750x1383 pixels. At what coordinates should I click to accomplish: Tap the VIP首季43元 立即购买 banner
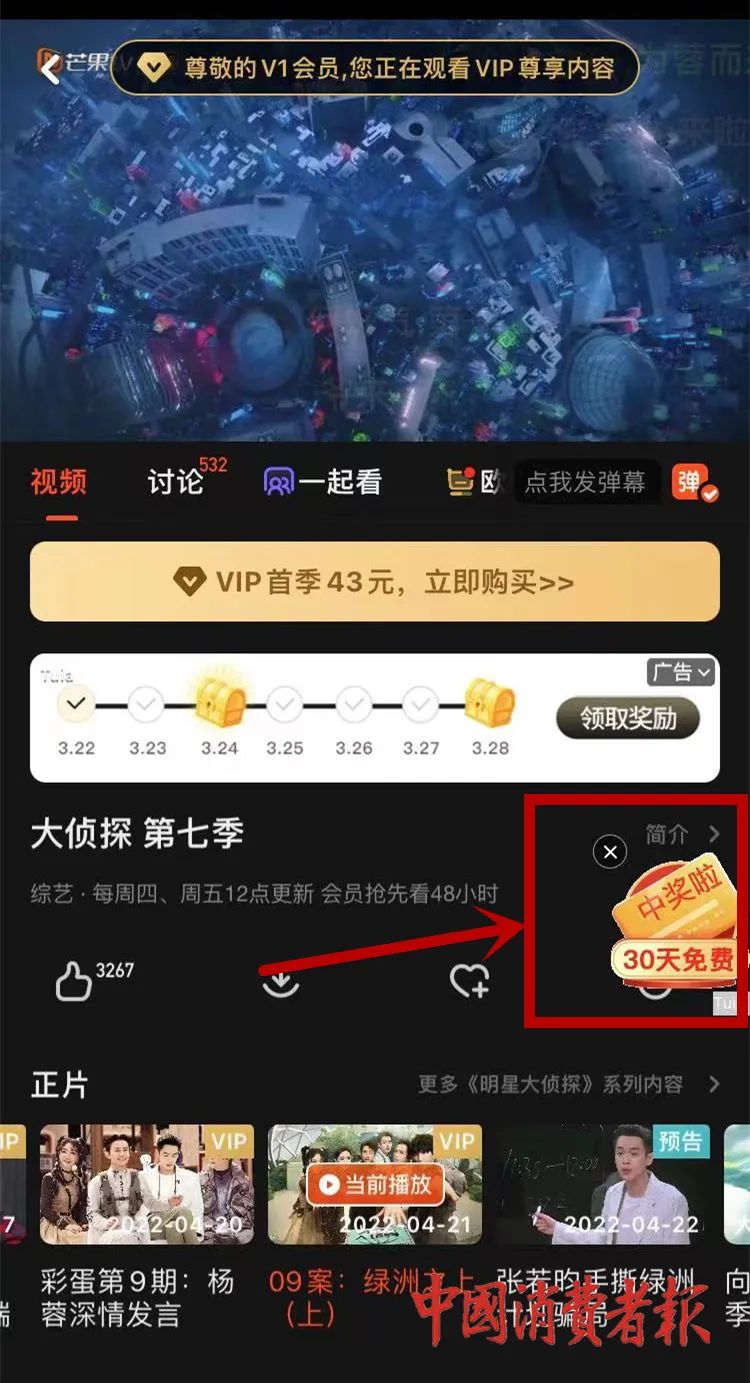pyautogui.click(x=375, y=582)
